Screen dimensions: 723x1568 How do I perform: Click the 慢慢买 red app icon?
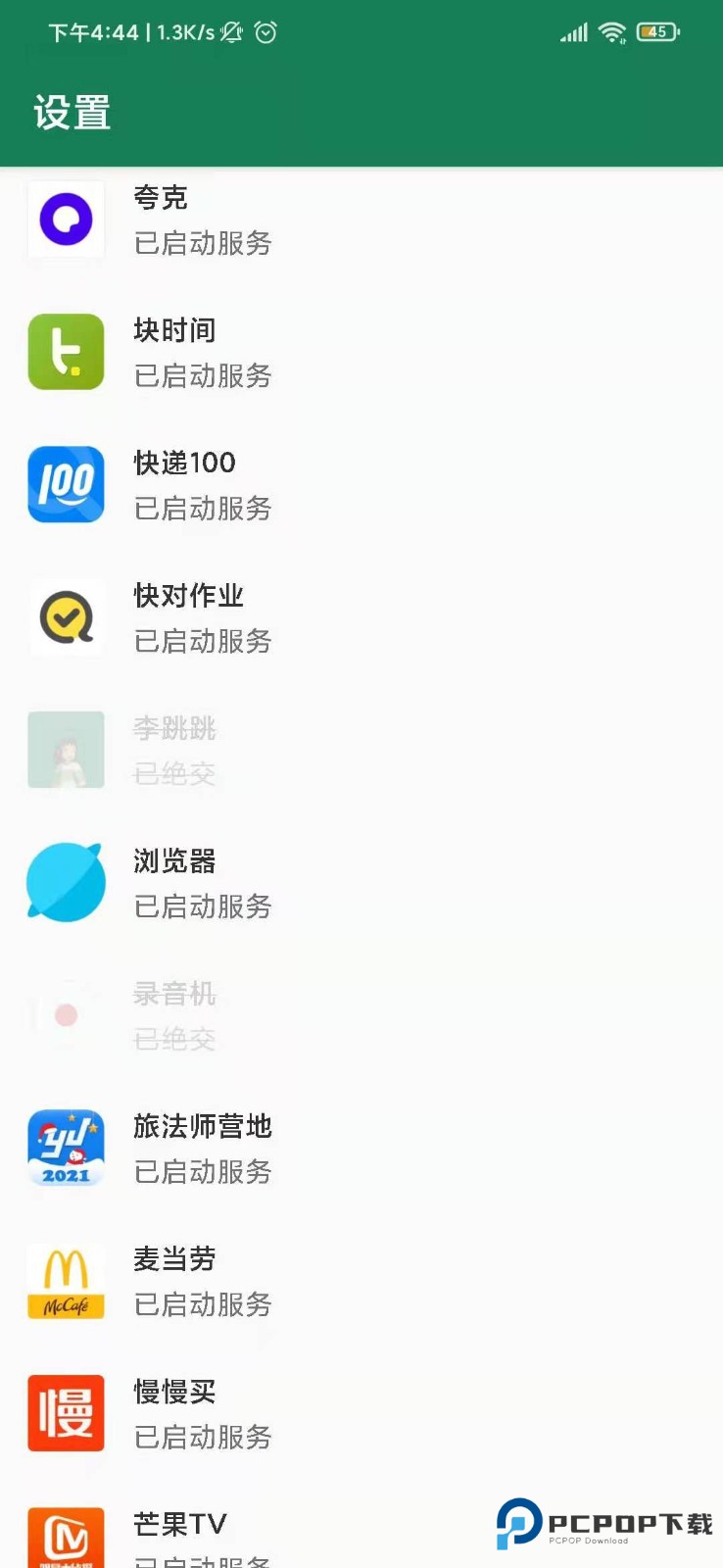point(66,1413)
